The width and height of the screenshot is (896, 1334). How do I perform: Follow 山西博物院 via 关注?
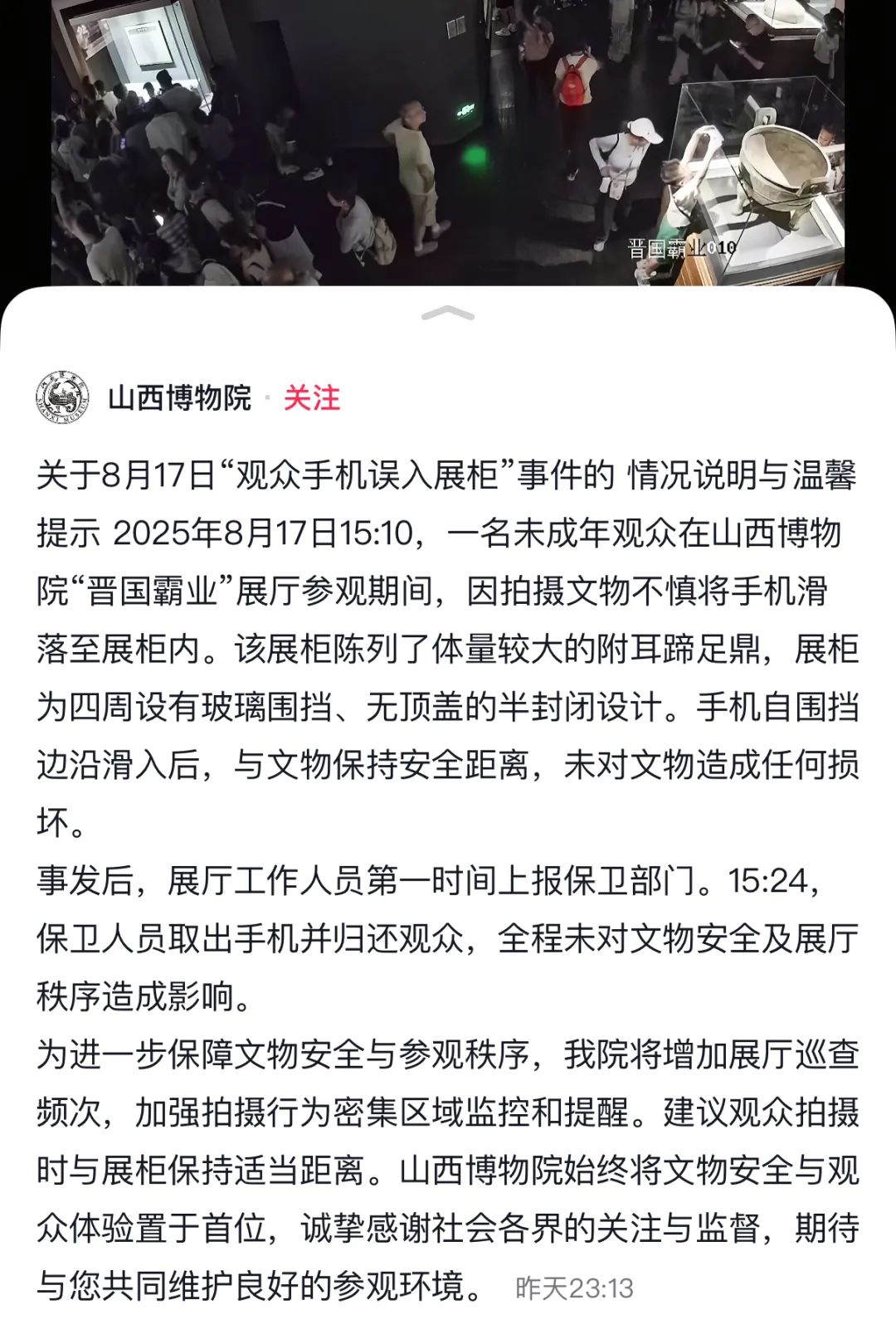click(x=311, y=398)
